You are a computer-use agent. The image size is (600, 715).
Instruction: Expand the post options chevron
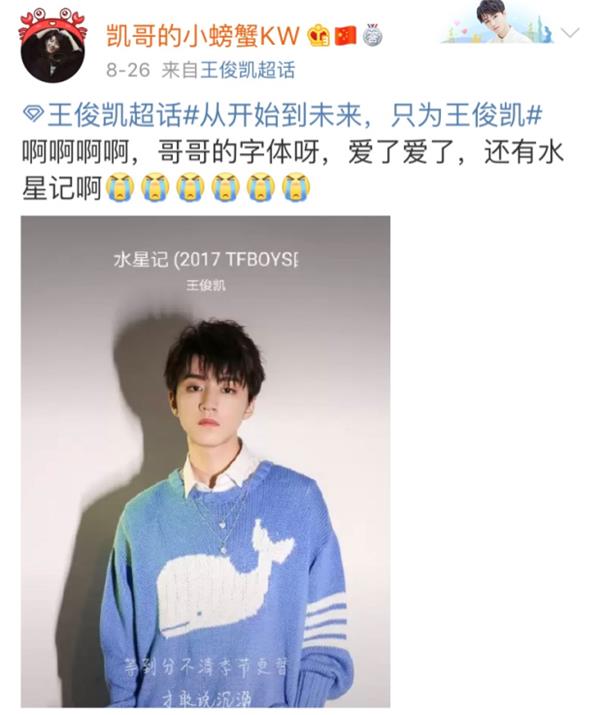(570, 33)
